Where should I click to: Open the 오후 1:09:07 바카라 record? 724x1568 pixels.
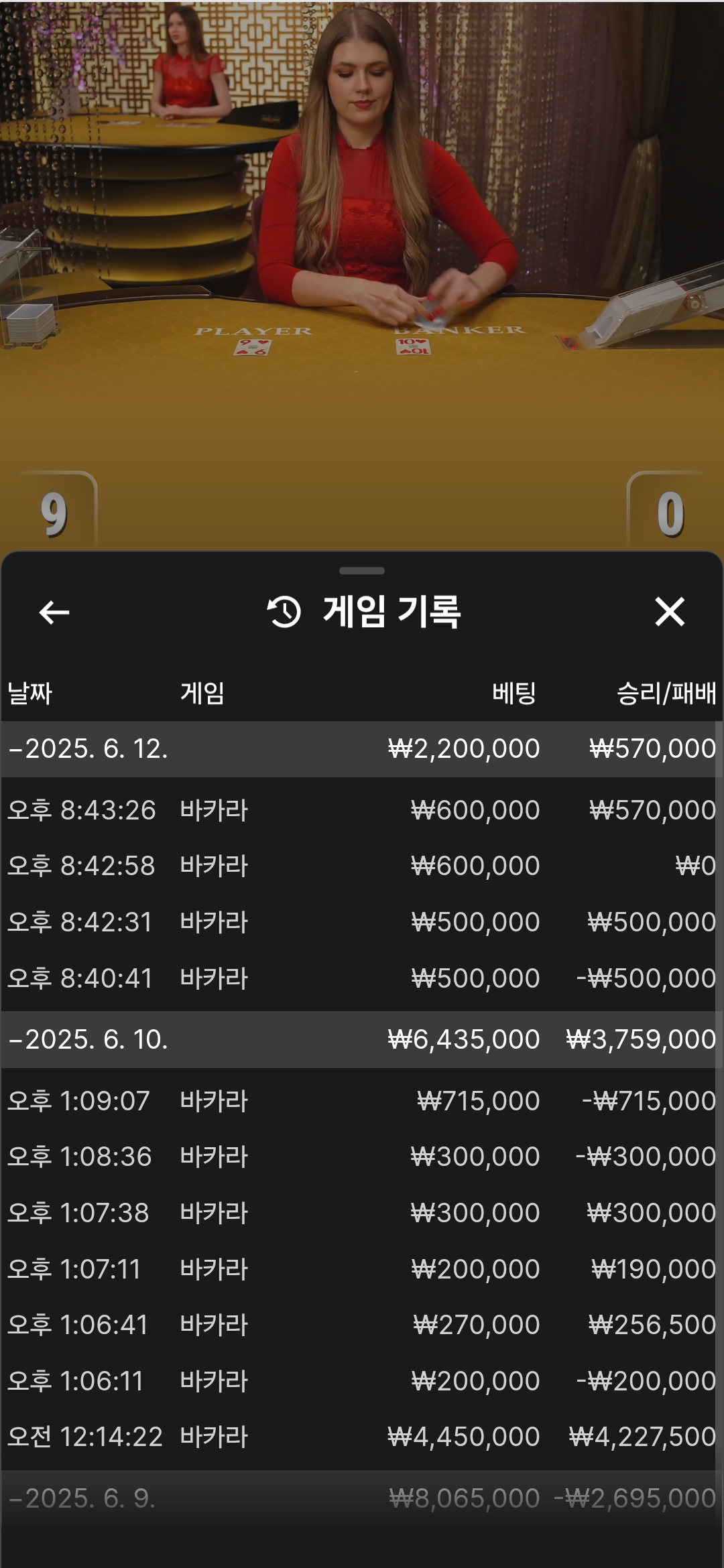[x=362, y=1101]
